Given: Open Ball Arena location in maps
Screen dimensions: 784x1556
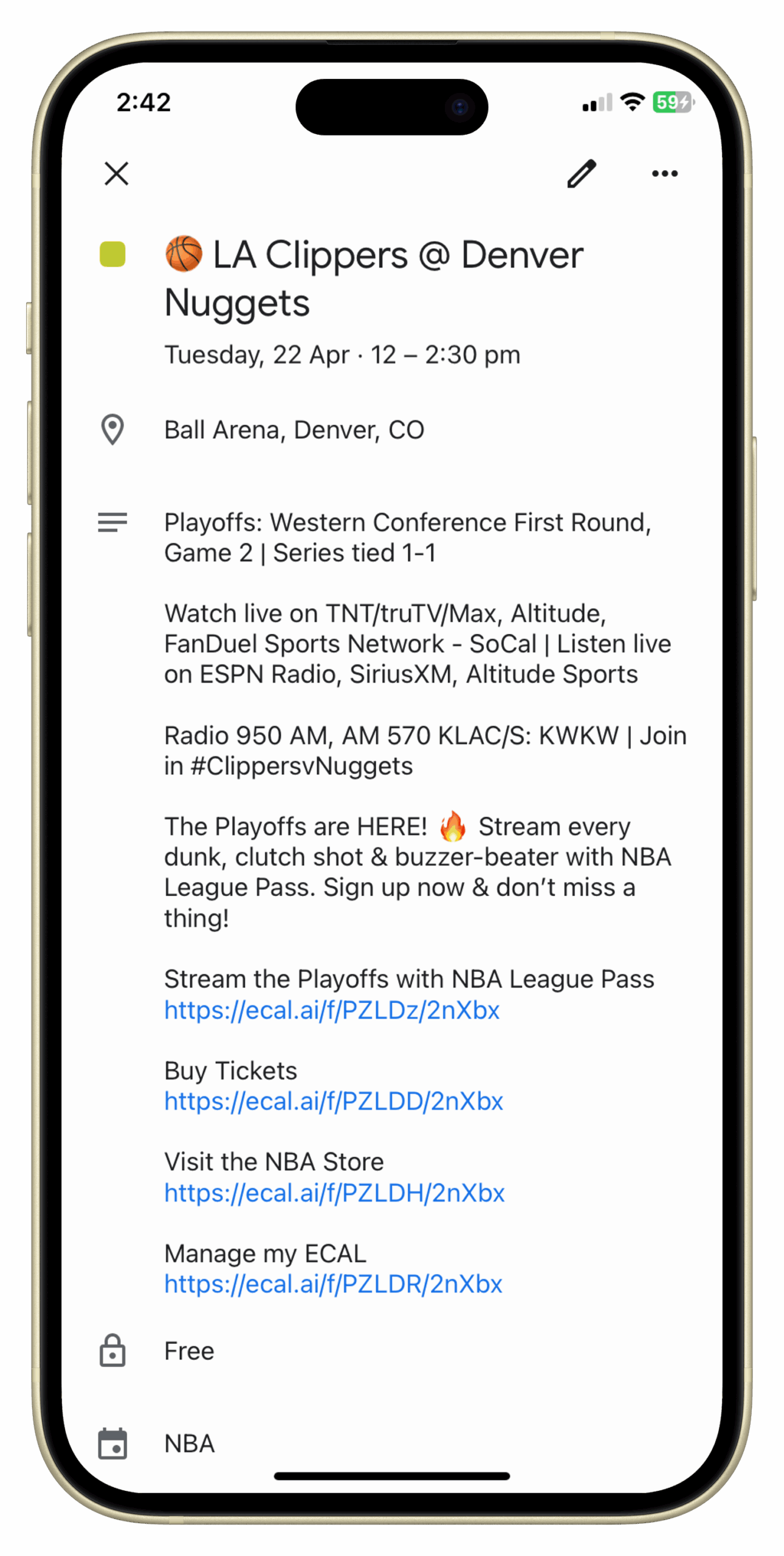Looking at the screenshot, I should click(x=294, y=430).
